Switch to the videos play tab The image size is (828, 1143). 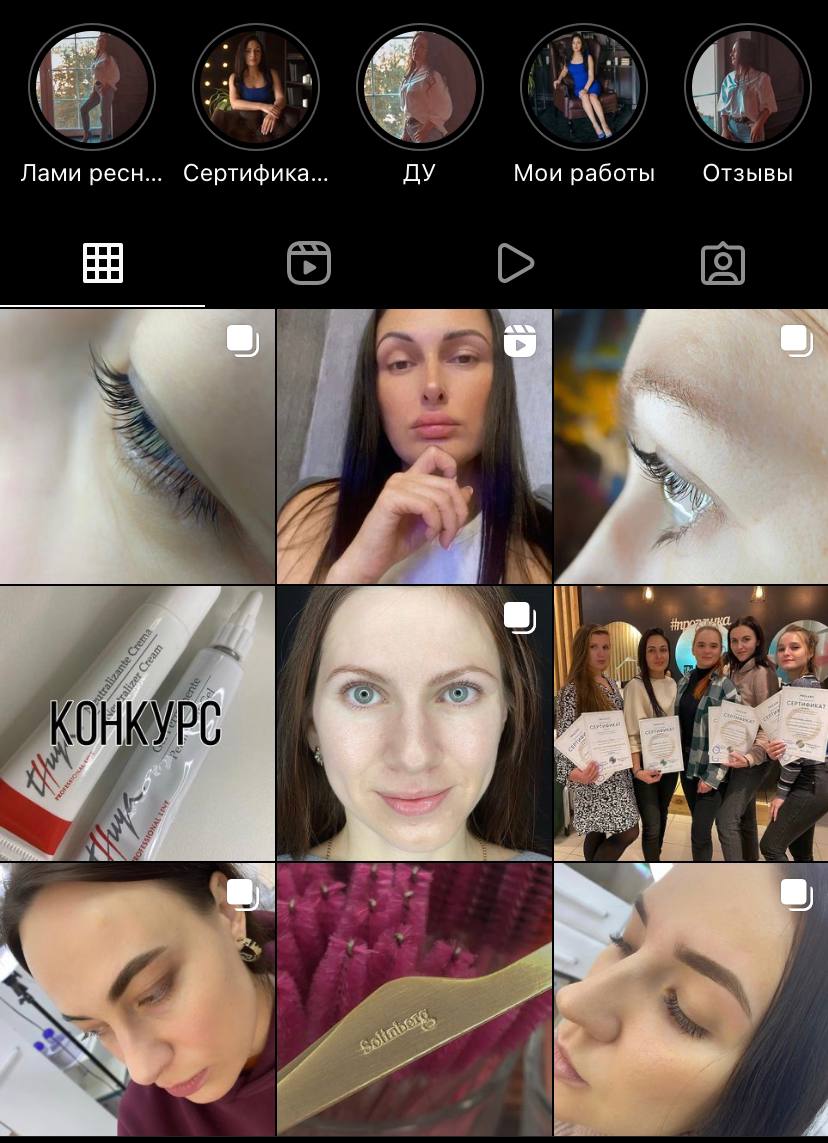(x=515, y=264)
